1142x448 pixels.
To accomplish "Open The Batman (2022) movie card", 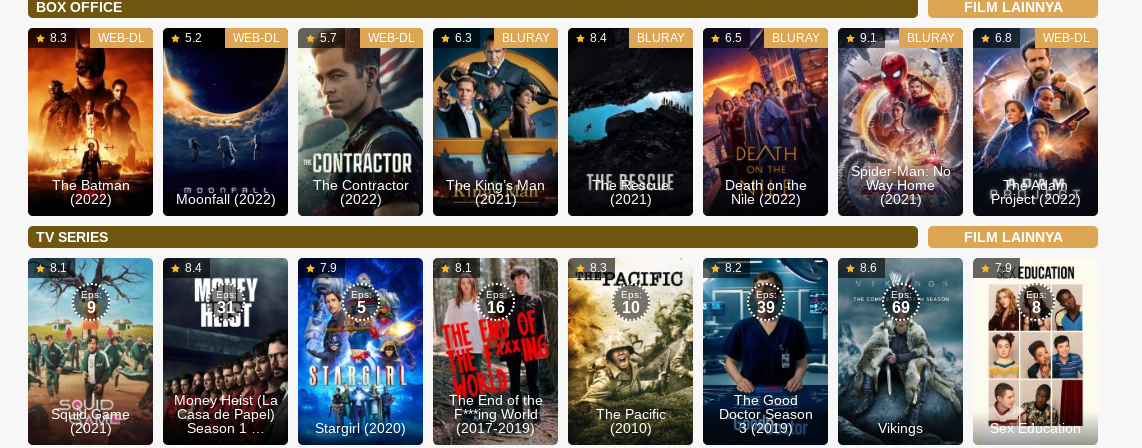I will pos(90,122).
